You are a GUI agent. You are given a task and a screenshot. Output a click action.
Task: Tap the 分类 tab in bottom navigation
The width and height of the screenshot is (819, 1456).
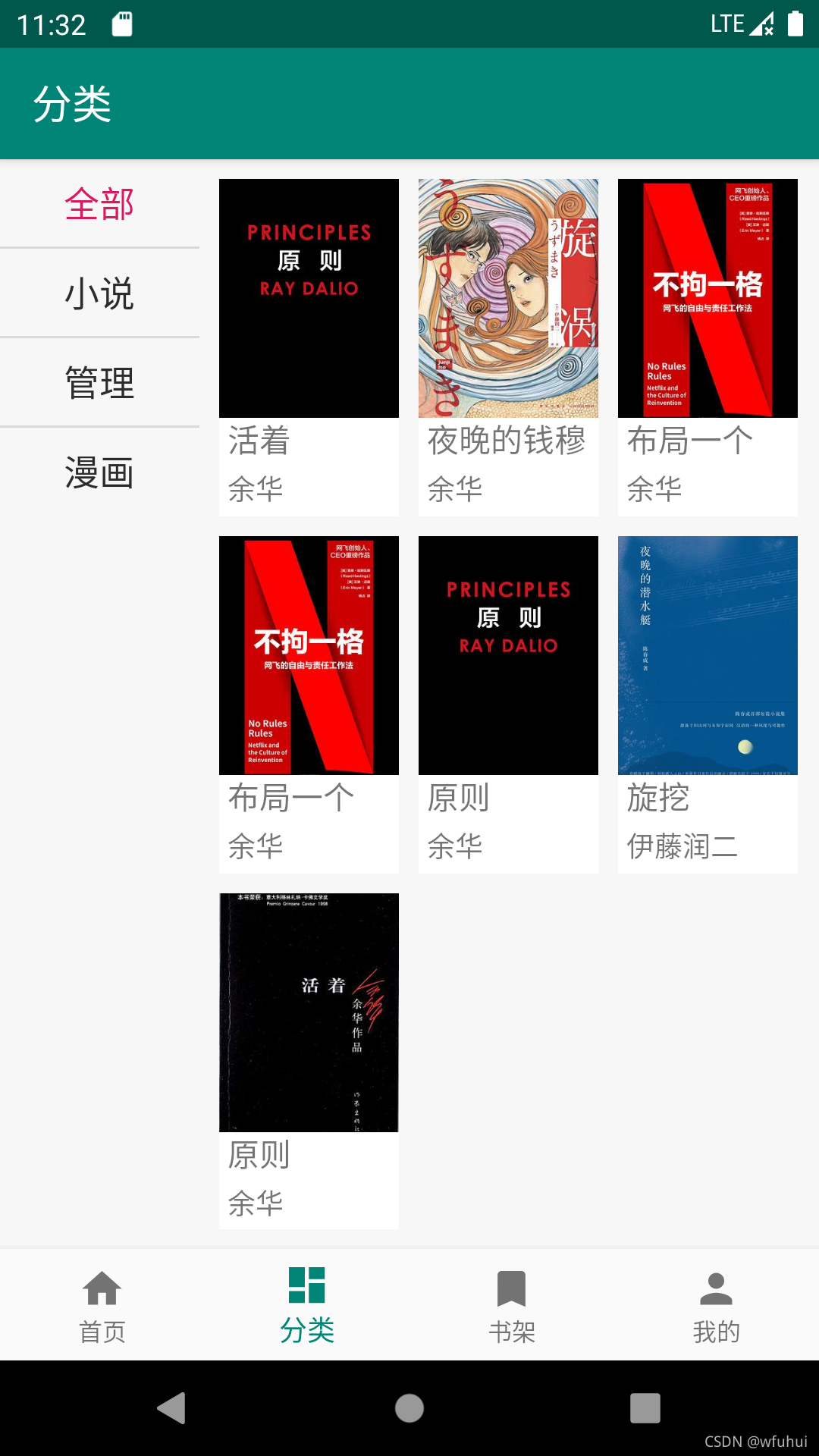click(307, 1305)
